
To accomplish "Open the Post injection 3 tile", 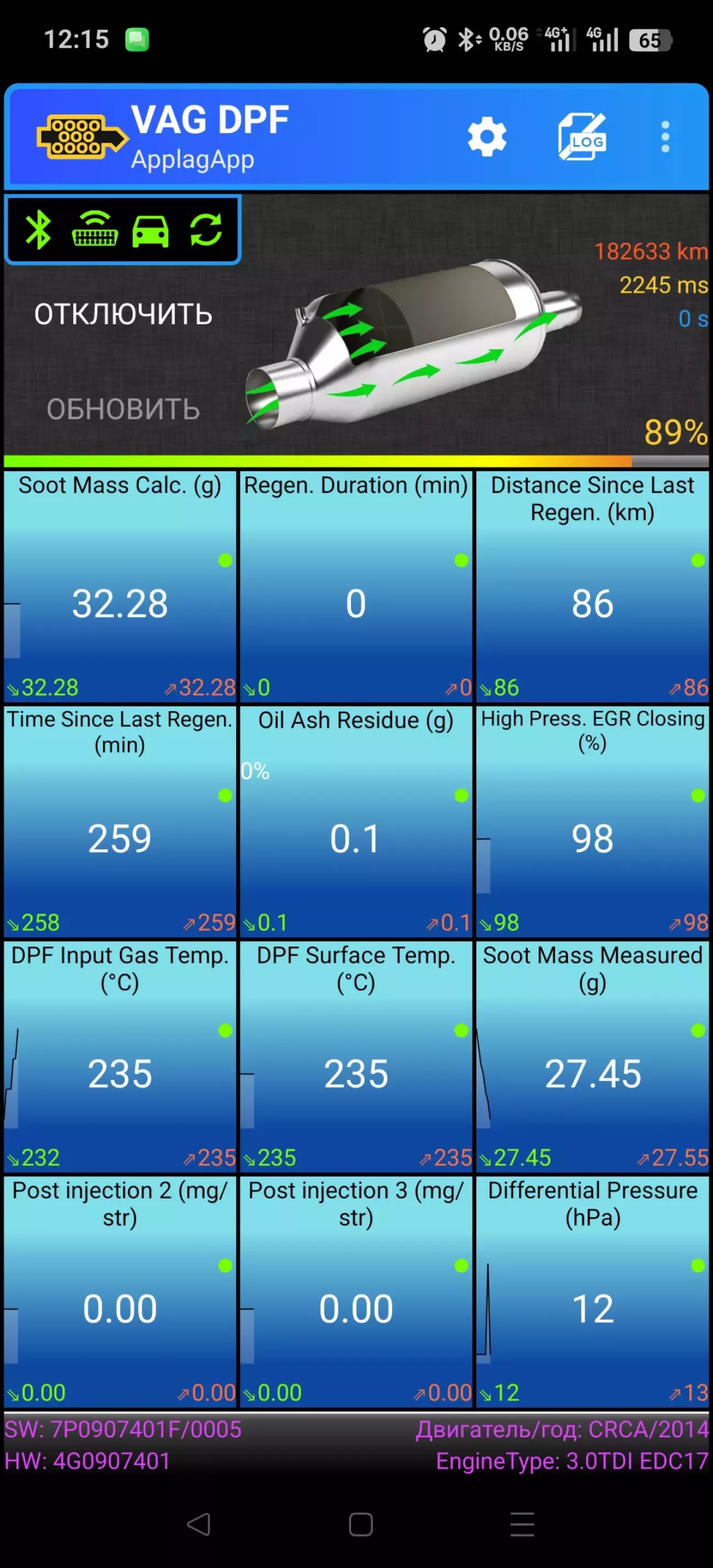I will (356, 1292).
